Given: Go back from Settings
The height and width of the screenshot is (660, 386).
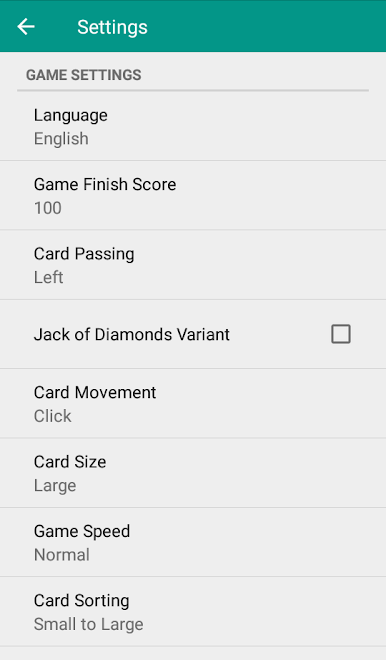Looking at the screenshot, I should (26, 27).
